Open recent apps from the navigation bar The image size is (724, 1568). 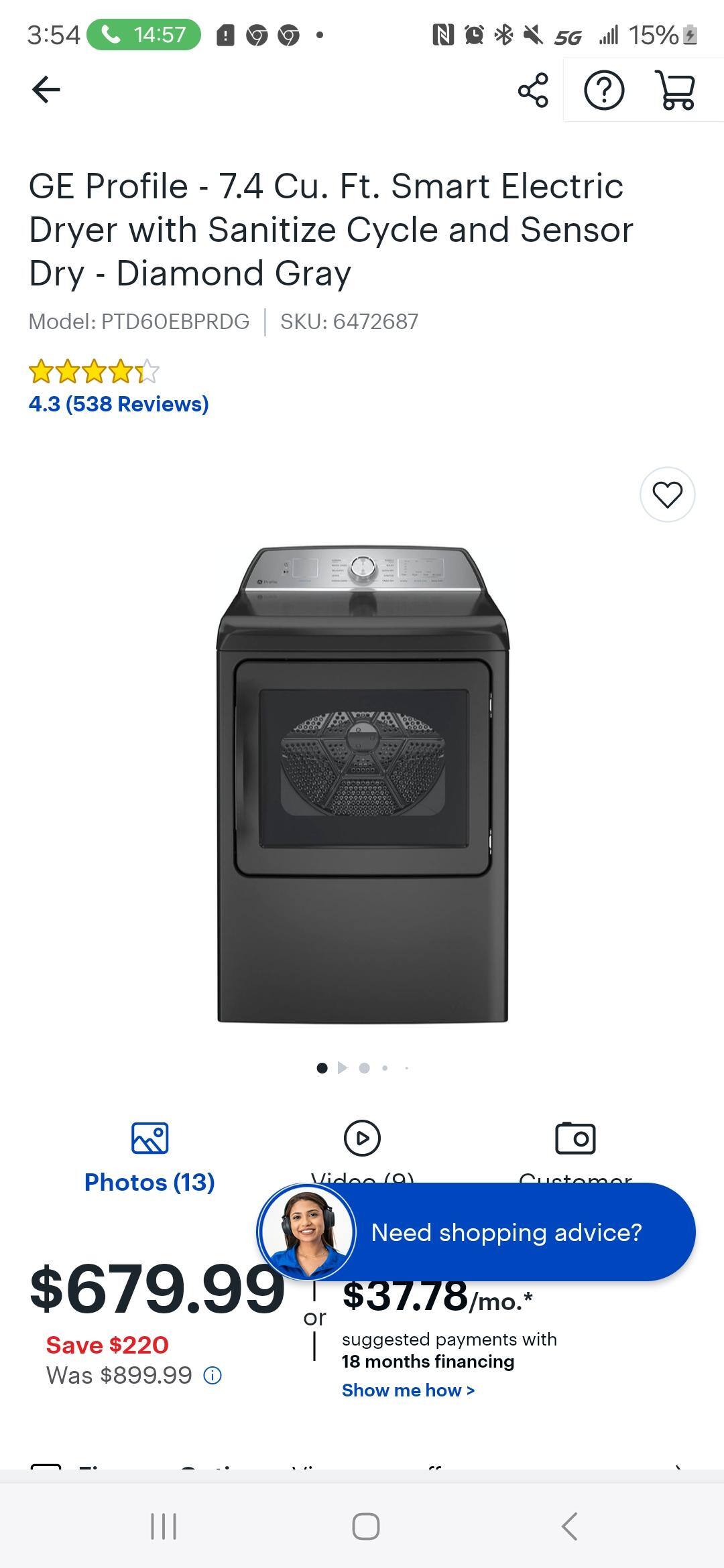pyautogui.click(x=164, y=1526)
